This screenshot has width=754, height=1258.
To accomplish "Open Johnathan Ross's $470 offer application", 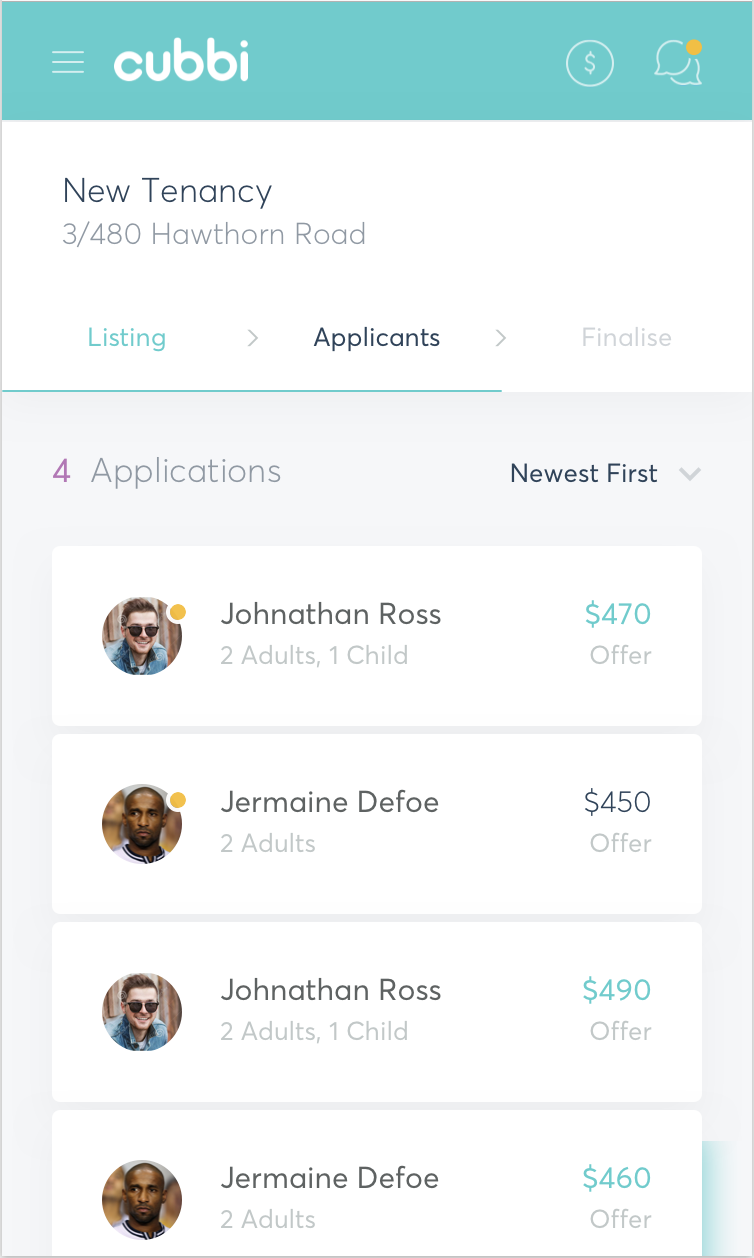I will click(x=377, y=635).
